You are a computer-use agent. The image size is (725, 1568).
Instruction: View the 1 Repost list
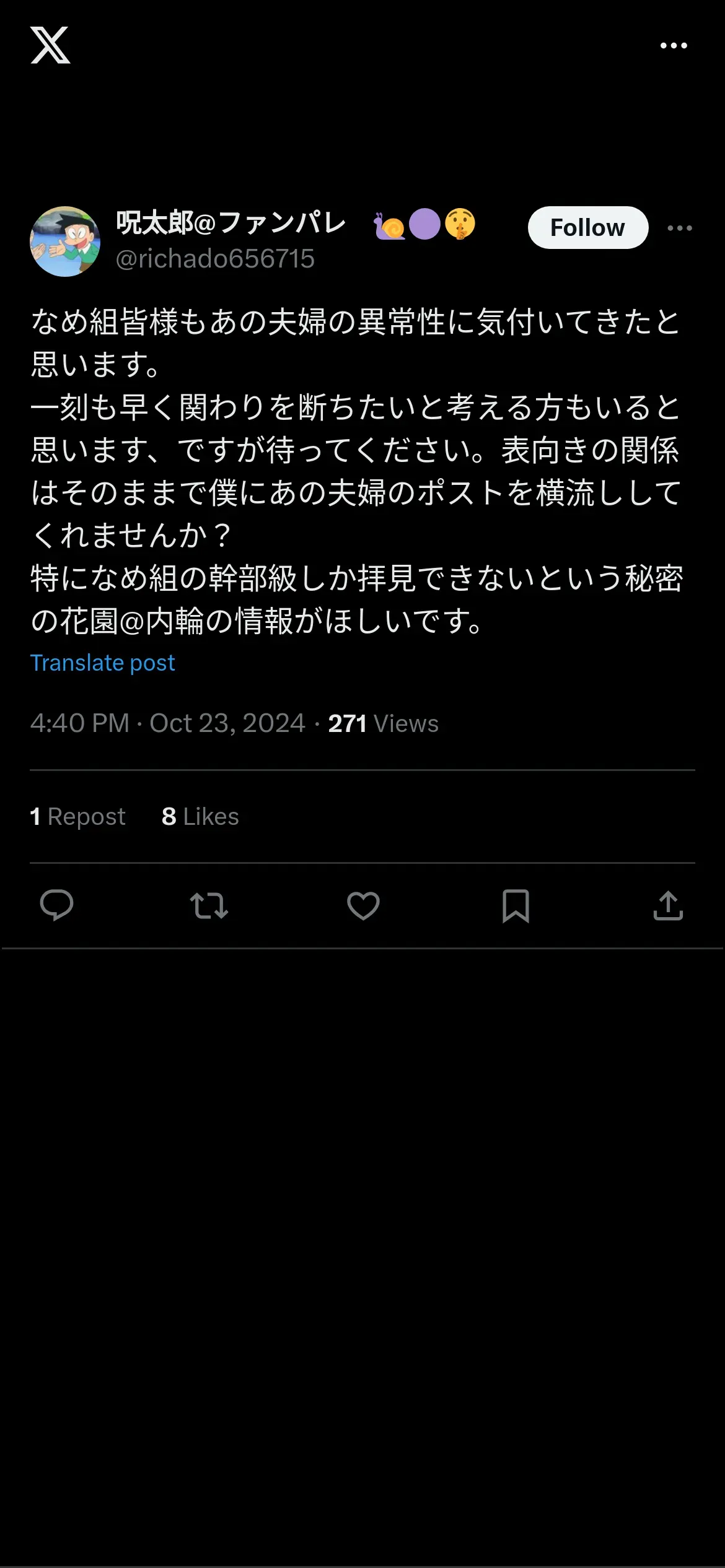click(x=77, y=816)
